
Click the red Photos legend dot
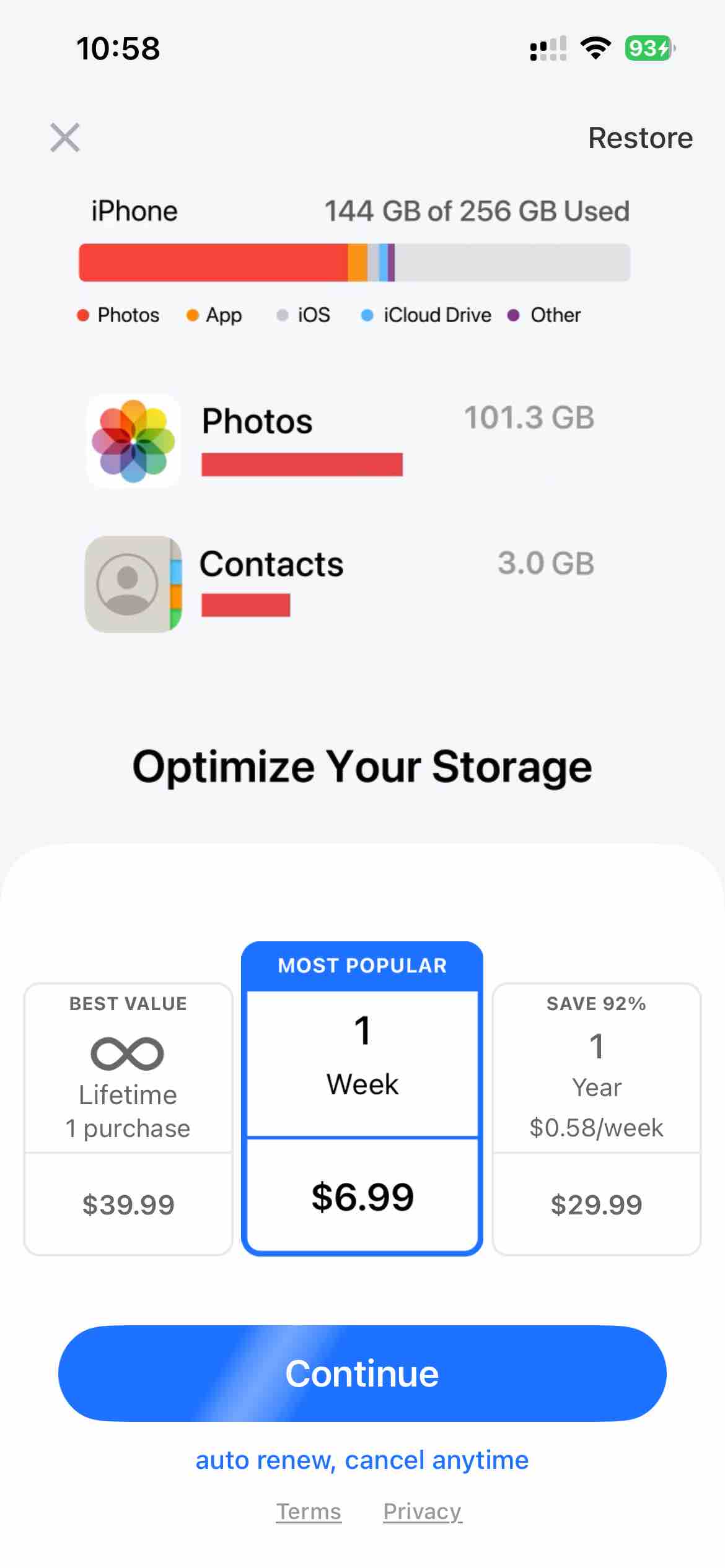[83, 315]
